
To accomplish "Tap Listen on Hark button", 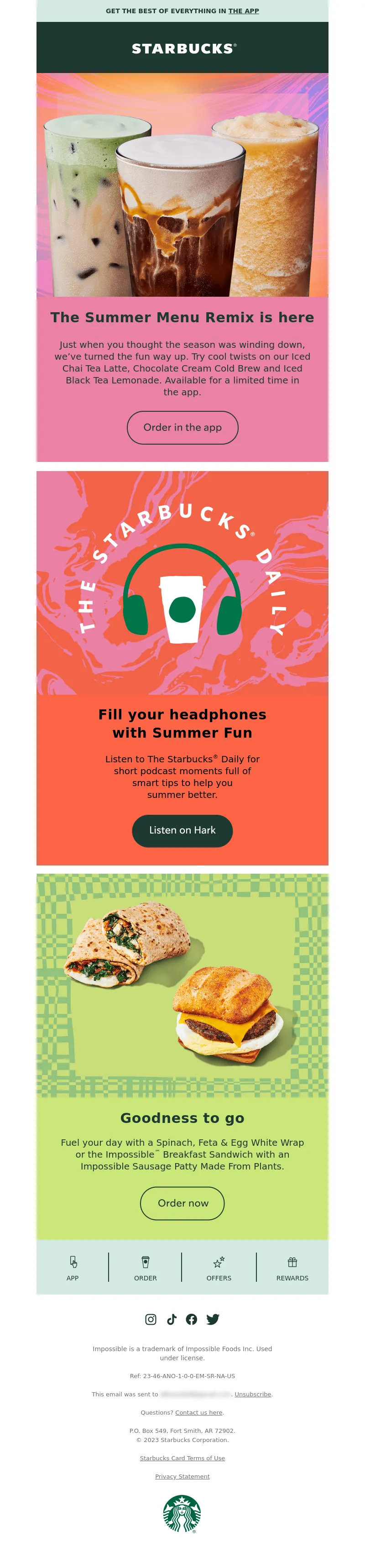I will point(182,830).
